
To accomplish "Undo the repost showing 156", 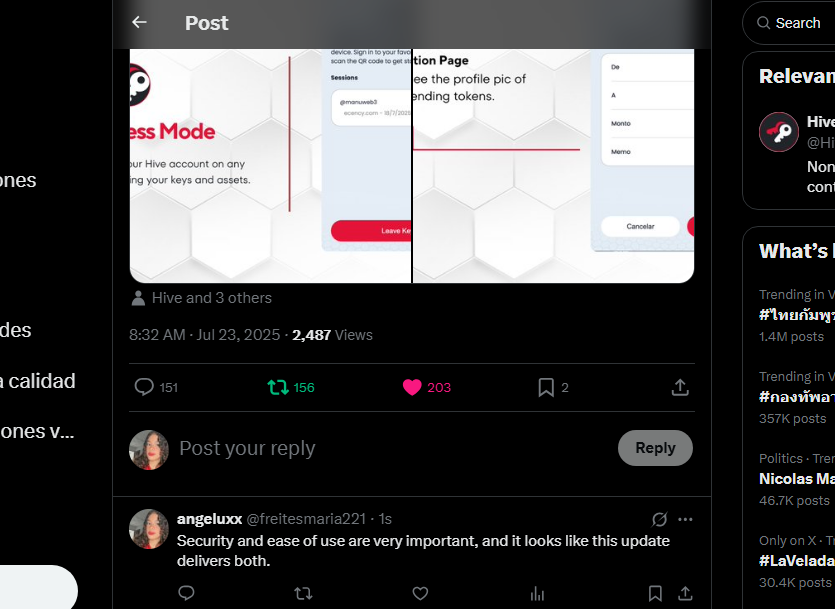I will (x=278, y=387).
